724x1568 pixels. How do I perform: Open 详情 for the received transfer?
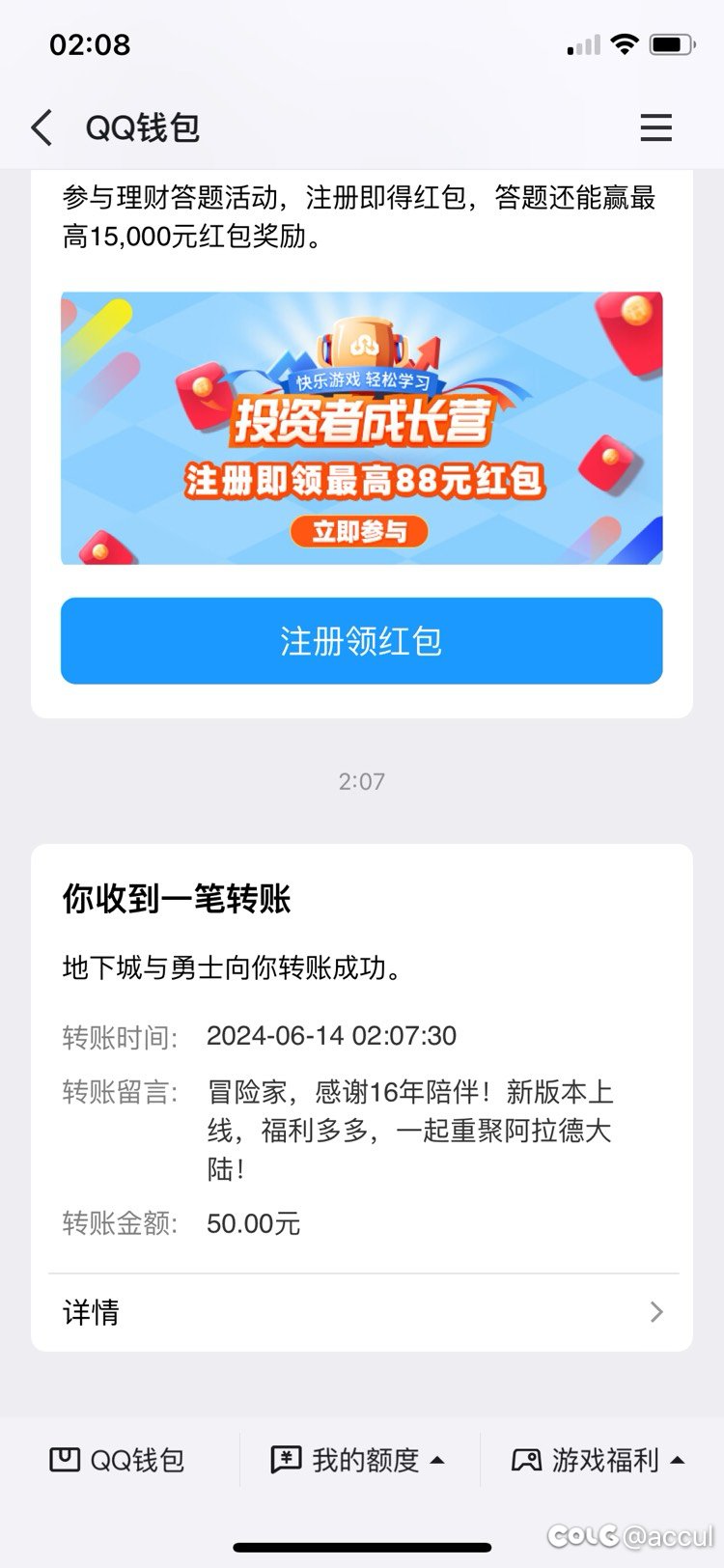[362, 1312]
